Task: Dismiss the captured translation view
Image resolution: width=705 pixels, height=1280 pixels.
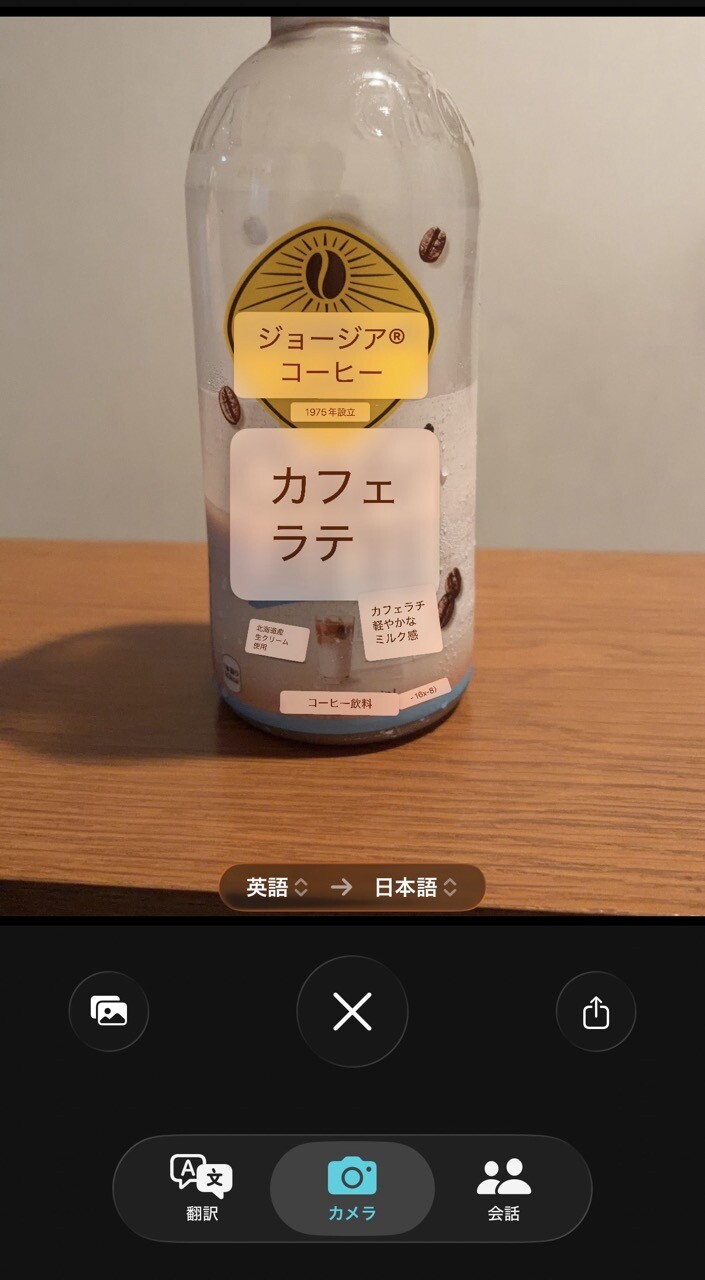Action: [352, 1012]
